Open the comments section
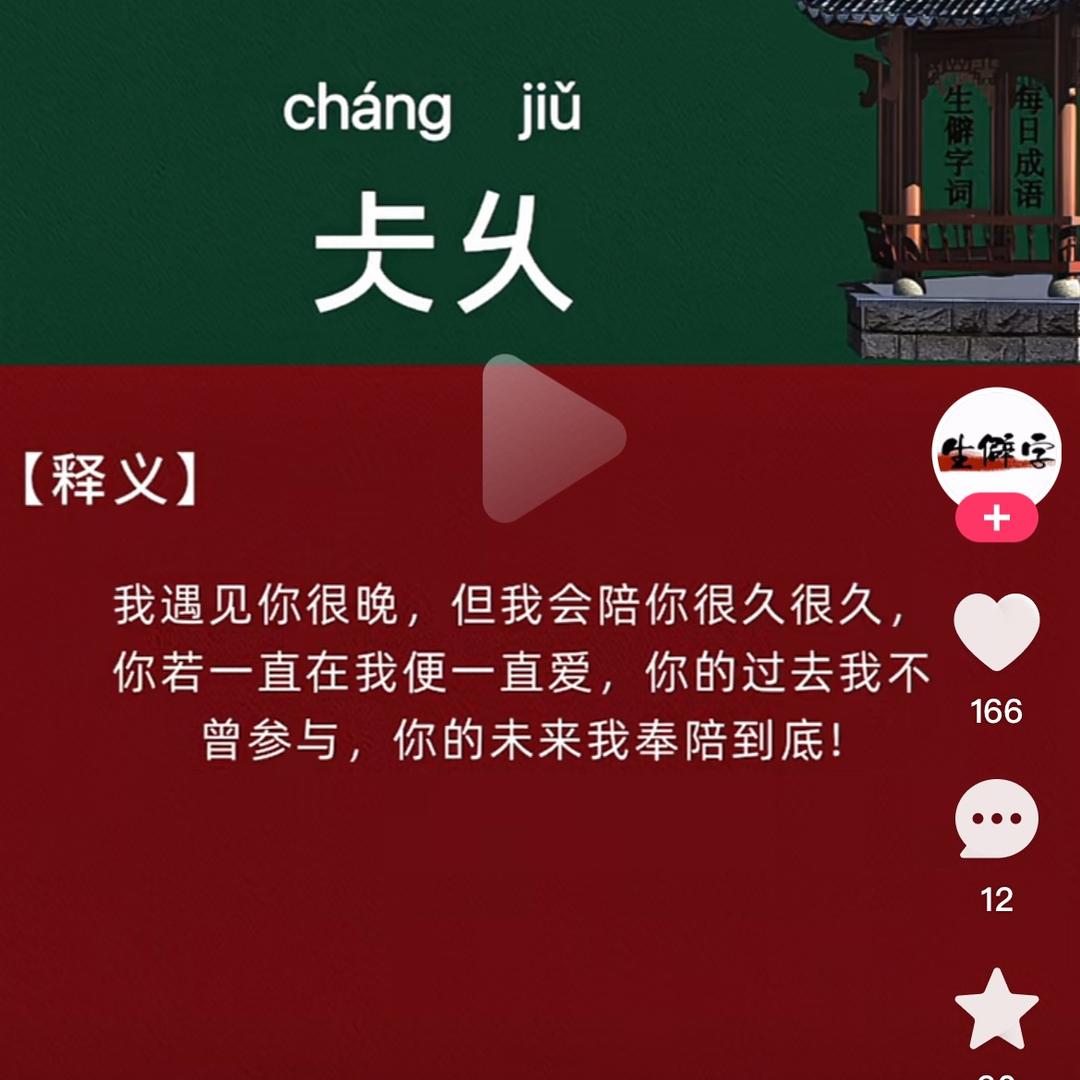 (x=996, y=818)
